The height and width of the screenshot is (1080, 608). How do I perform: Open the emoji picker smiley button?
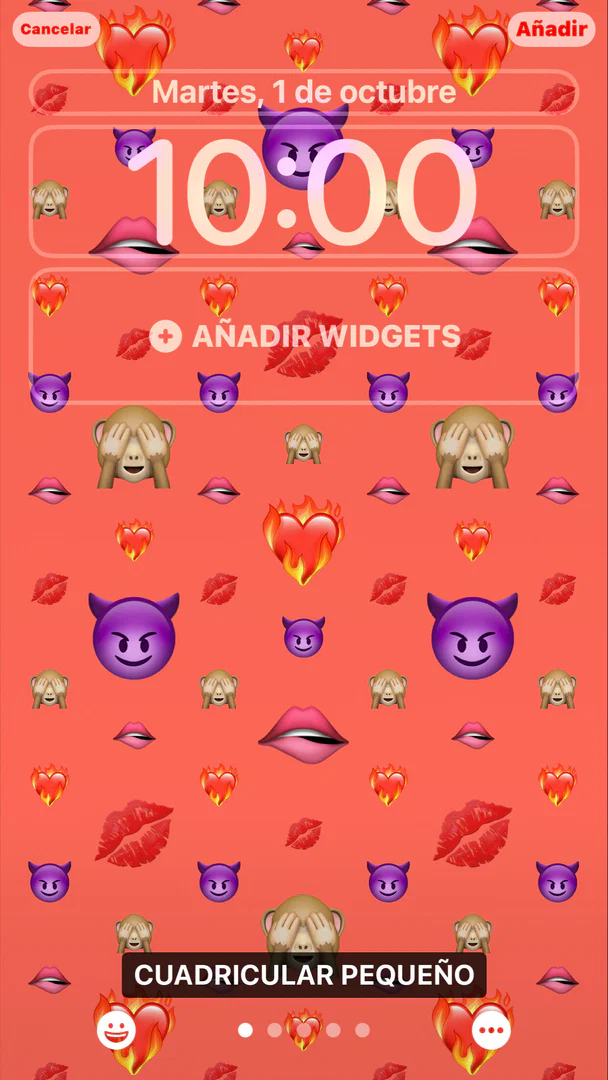116,1030
